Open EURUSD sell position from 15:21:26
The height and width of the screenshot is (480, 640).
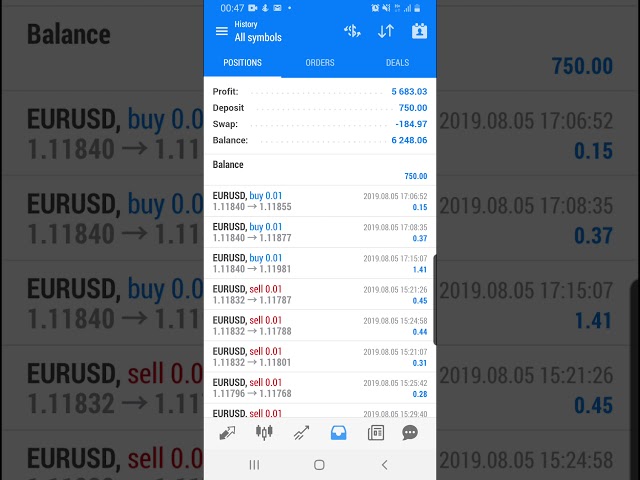point(320,294)
